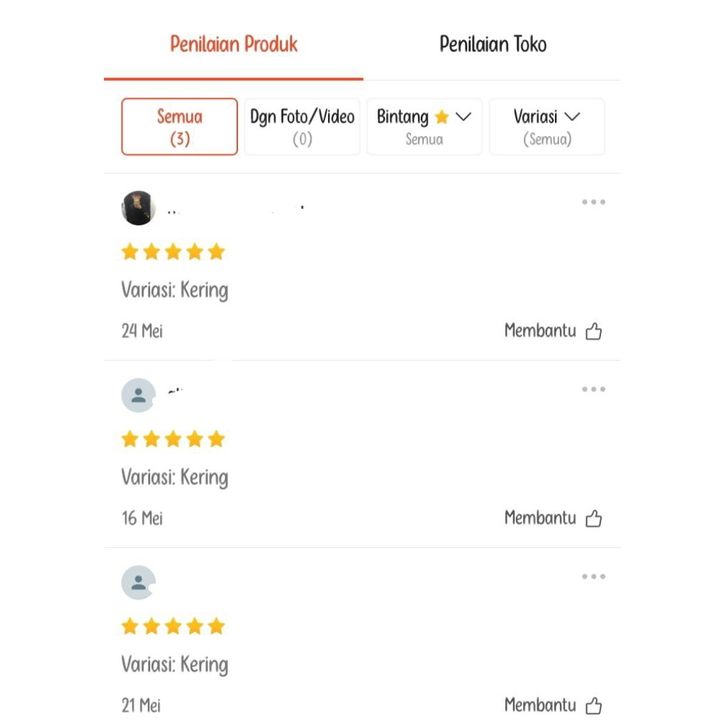Image resolution: width=726 pixels, height=726 pixels.
Task: Like the 21 Mei review as Membantu
Action: click(x=553, y=706)
